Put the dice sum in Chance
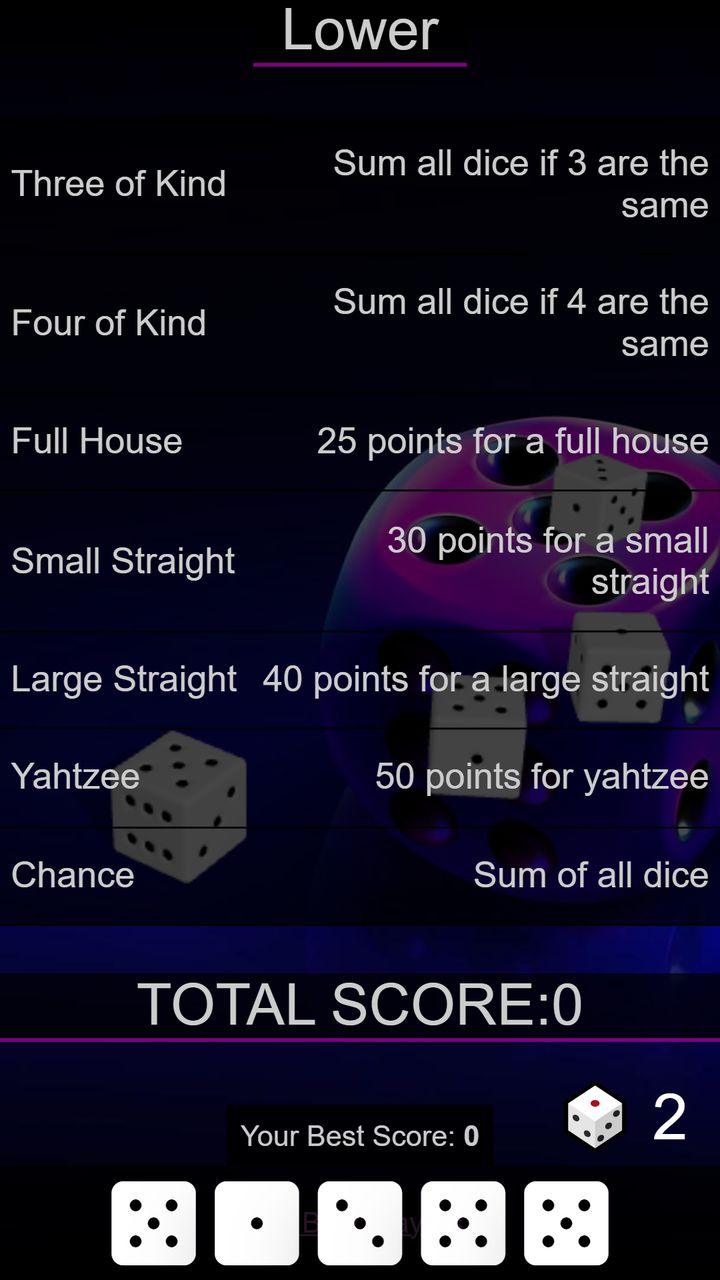Image resolution: width=720 pixels, height=1280 pixels. coord(360,875)
